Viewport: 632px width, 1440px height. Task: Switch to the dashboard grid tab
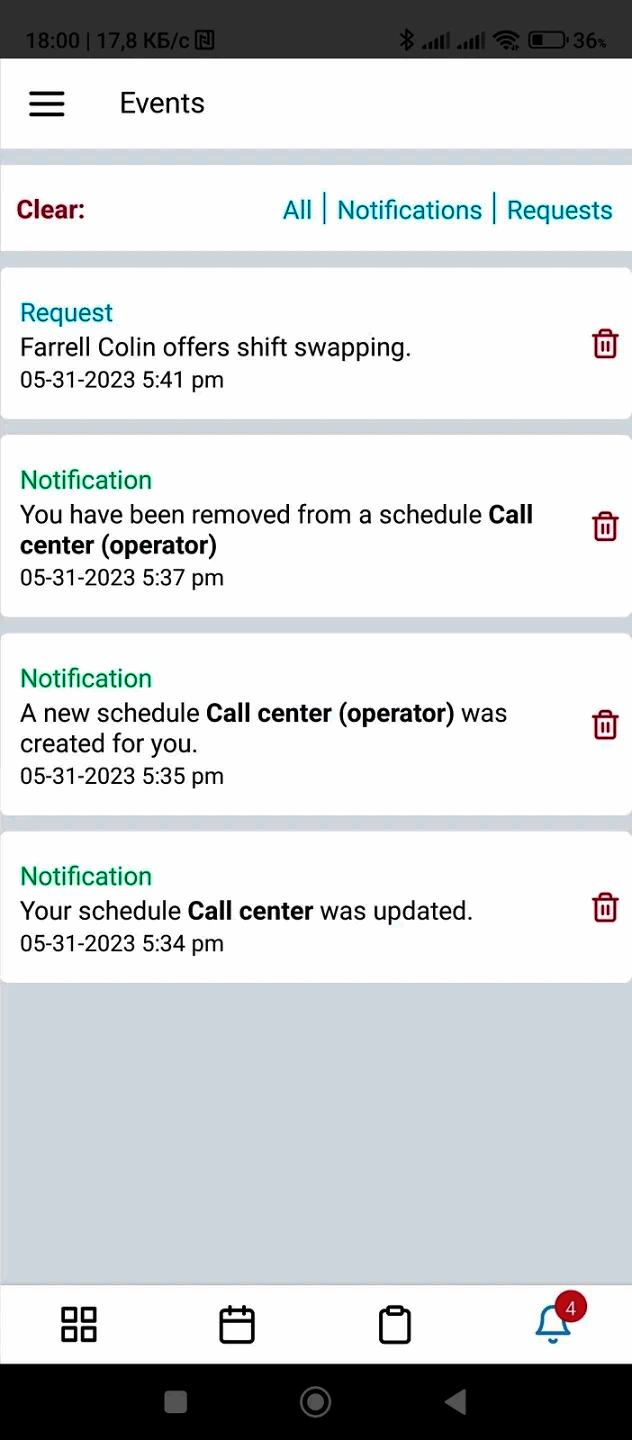(x=79, y=1324)
